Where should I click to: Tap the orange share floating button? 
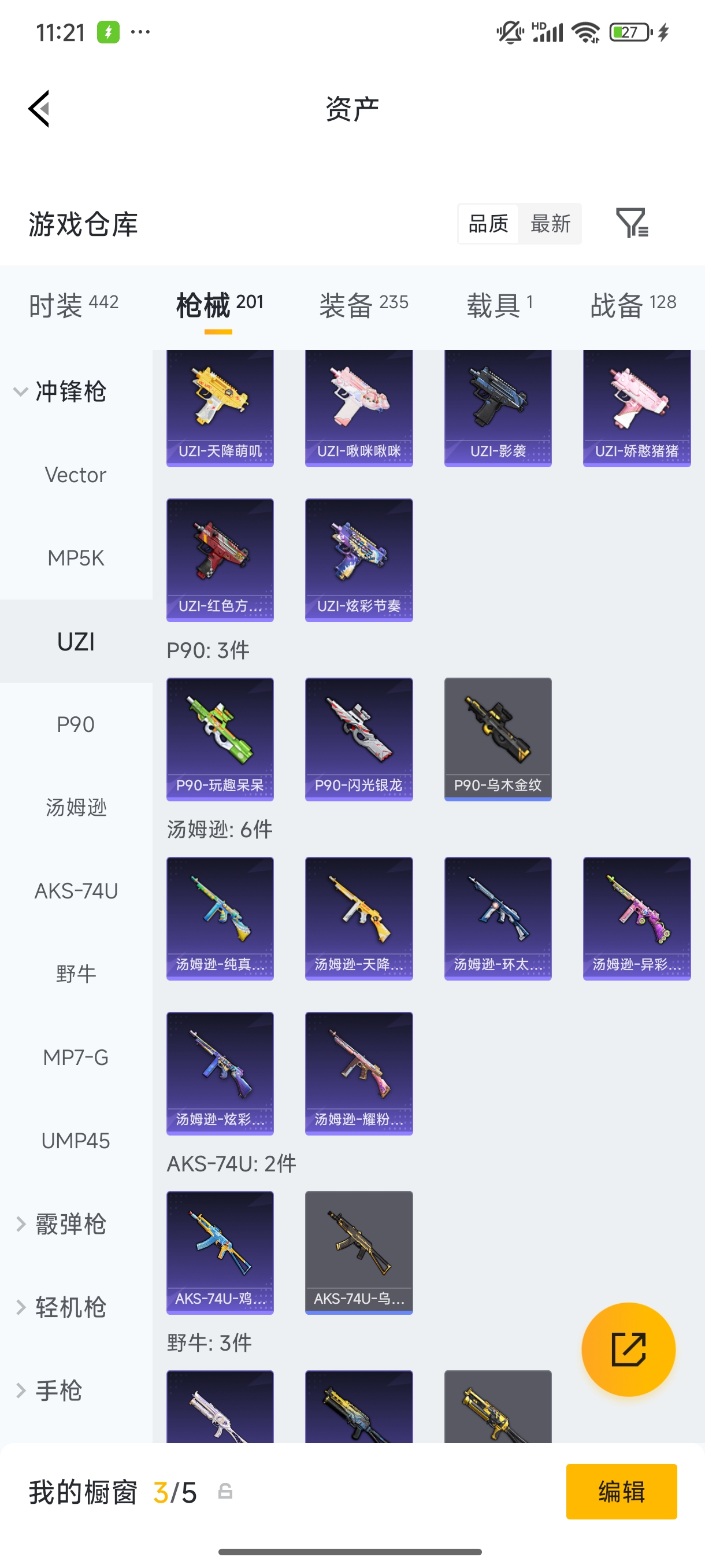point(628,1349)
